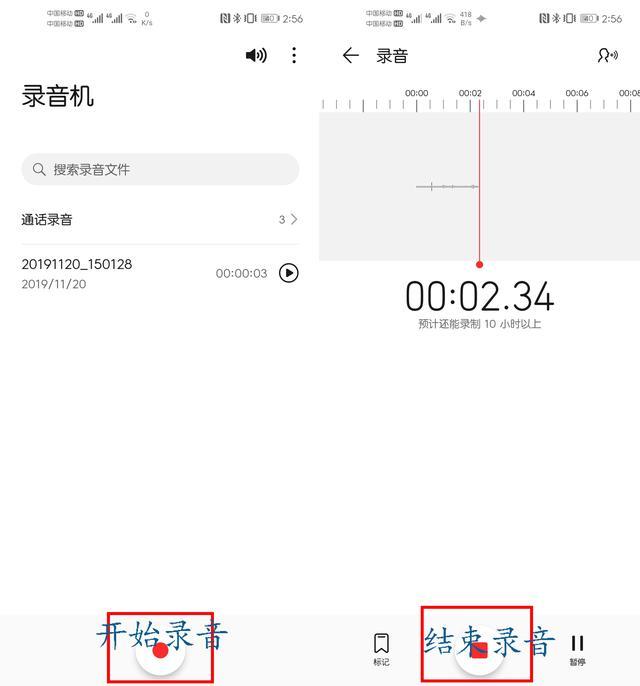Start a new recording with the red dot button
Image resolution: width=640 pixels, height=686 pixels.
pos(160,650)
